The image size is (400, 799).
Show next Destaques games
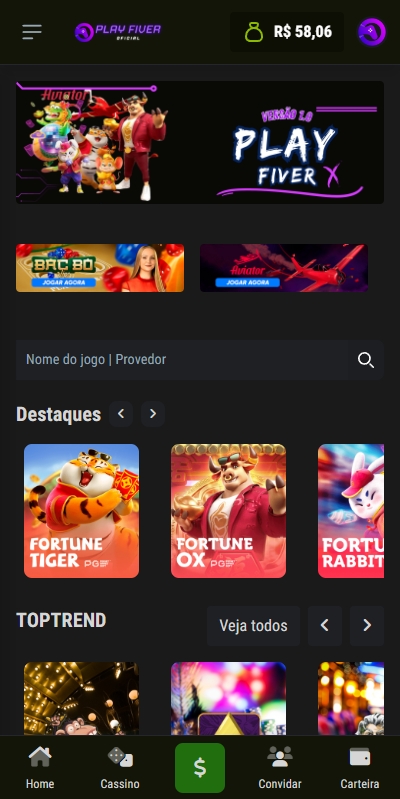tap(153, 414)
